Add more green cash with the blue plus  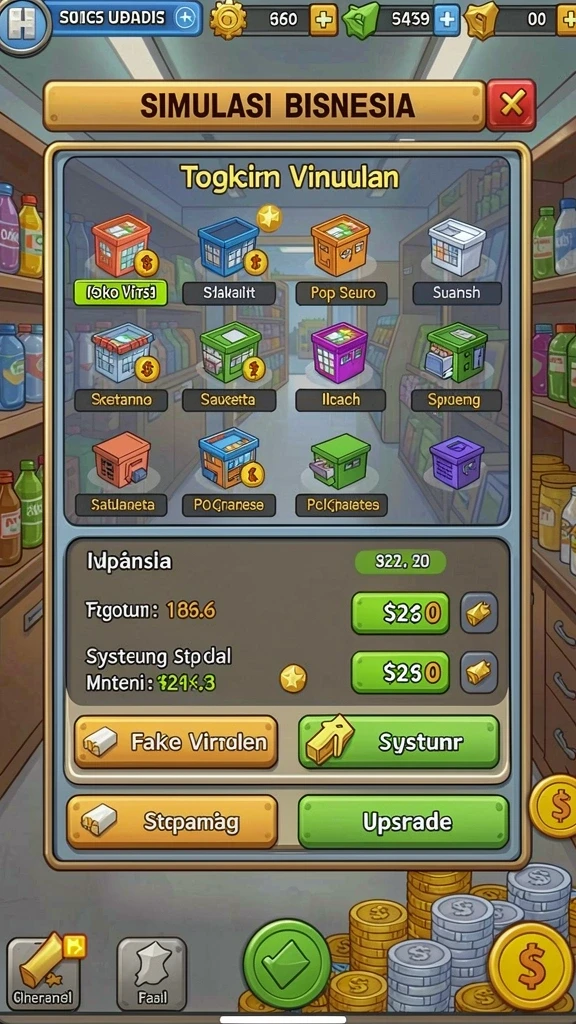click(447, 19)
